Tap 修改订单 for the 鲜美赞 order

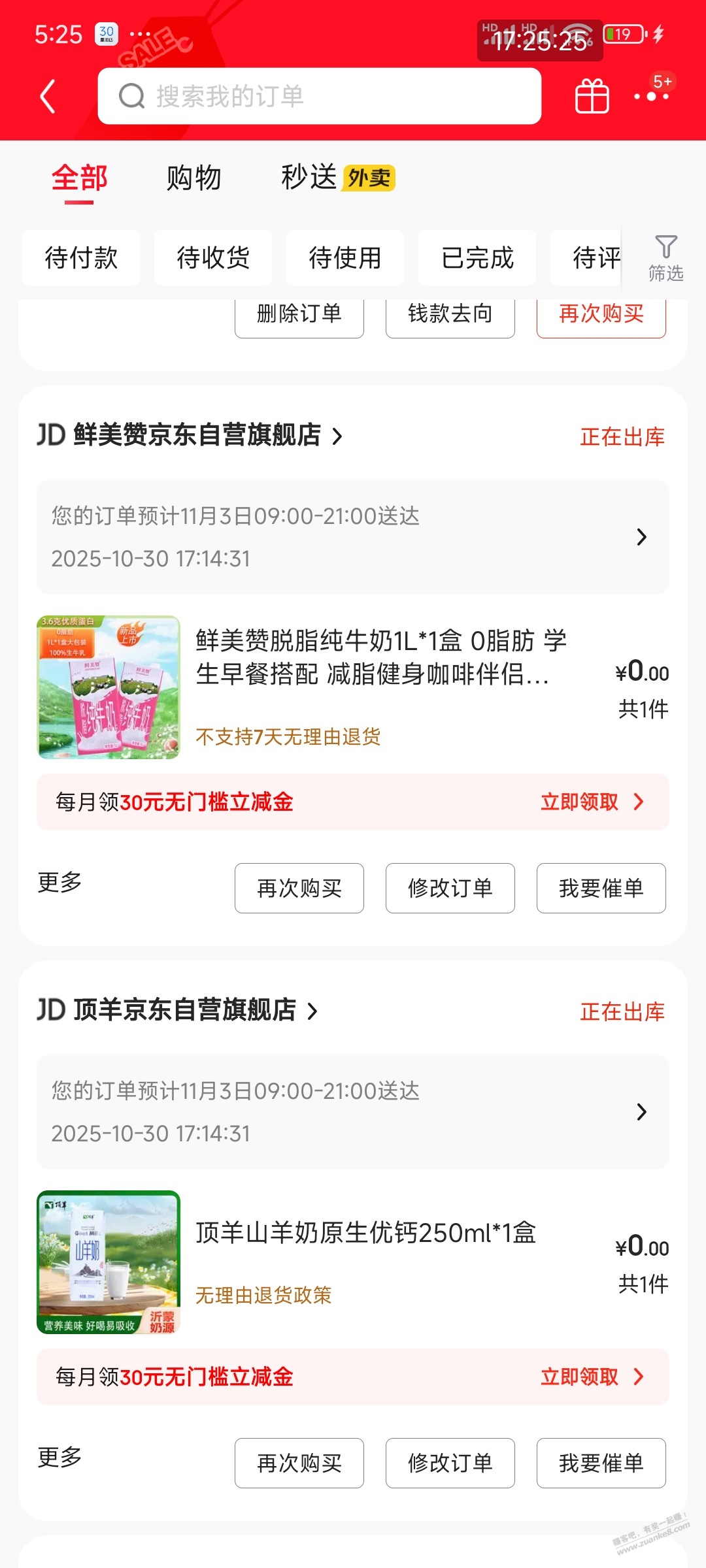click(x=450, y=888)
